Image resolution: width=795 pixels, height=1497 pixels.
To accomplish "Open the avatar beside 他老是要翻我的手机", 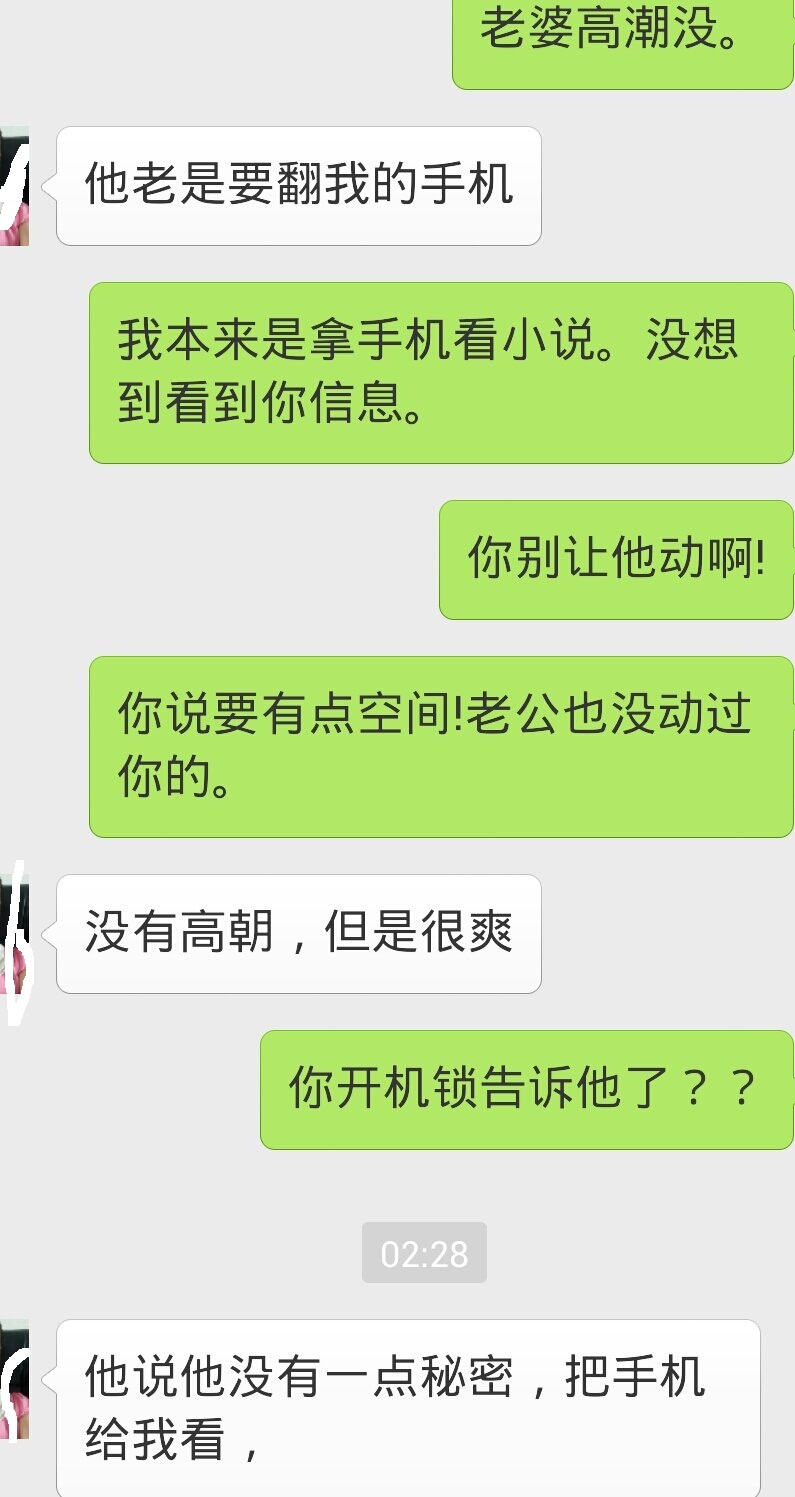I will point(13,186).
